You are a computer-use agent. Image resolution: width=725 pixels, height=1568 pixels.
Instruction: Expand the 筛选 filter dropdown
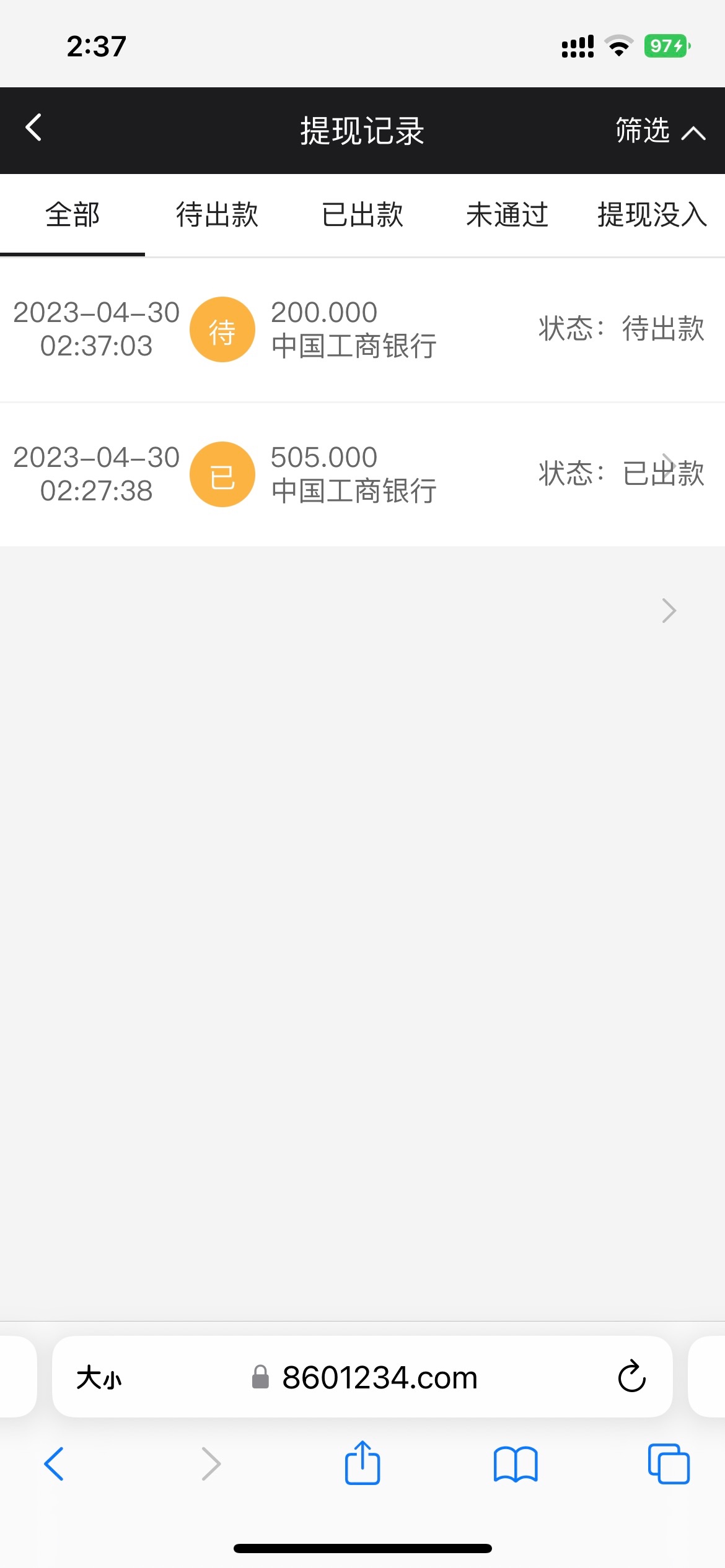[x=659, y=131]
